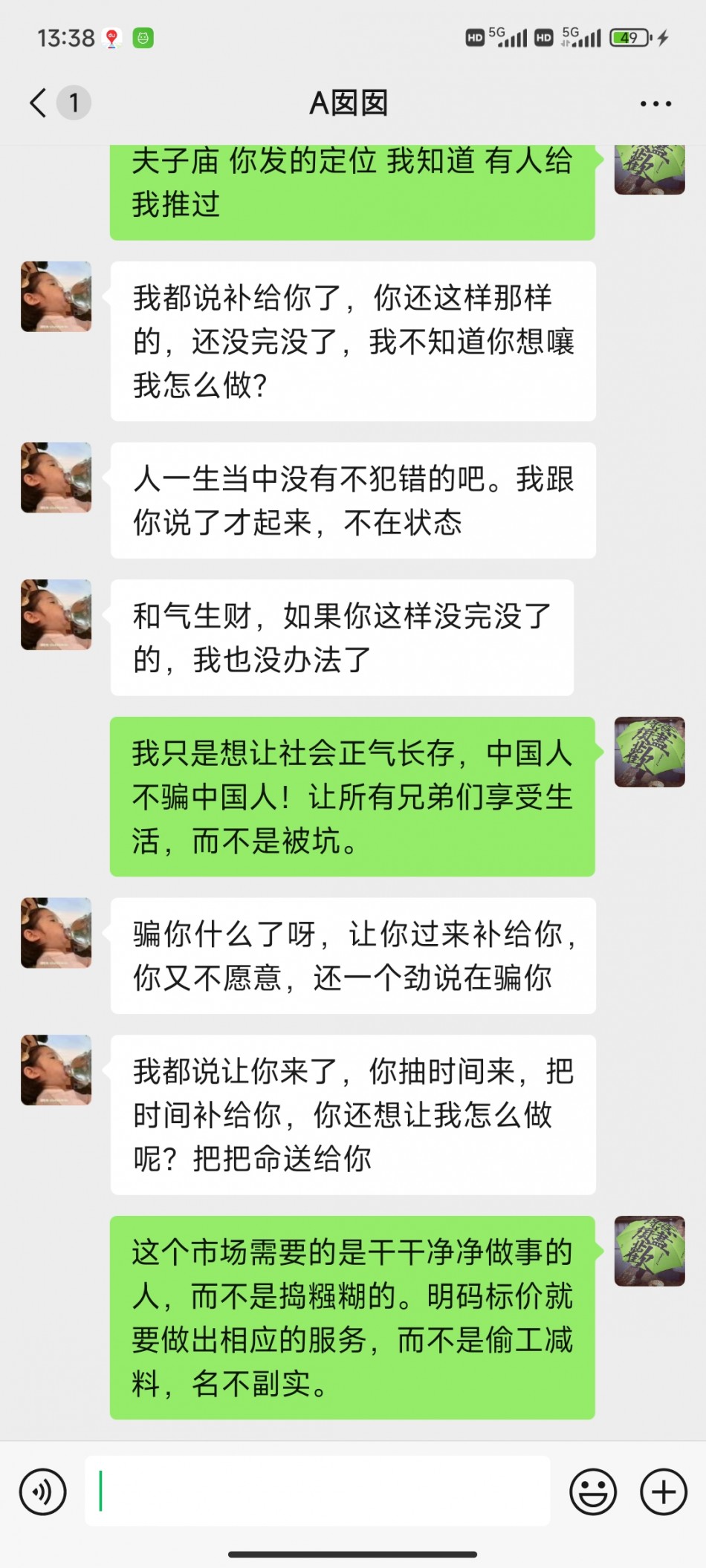Open A图图's avatar beside 人一生当中 message
Viewport: 706px width, 1568px height.
(x=56, y=478)
